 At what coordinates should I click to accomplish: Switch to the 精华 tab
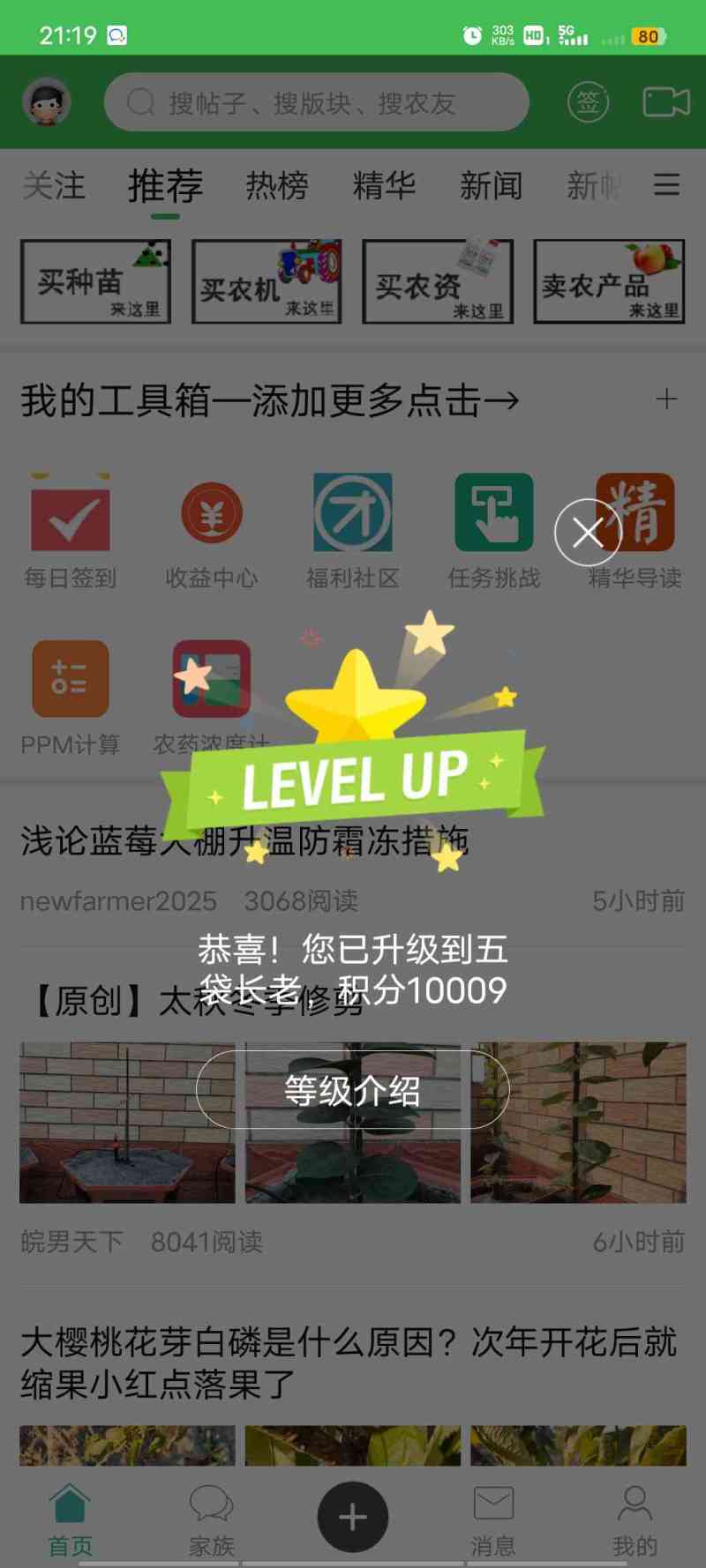click(x=384, y=185)
